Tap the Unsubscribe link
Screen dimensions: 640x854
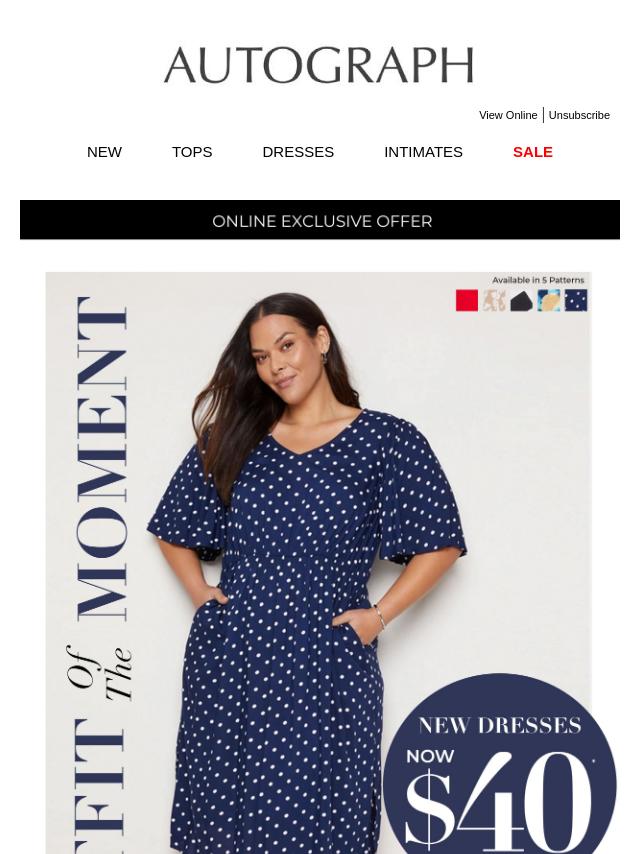tap(578, 115)
